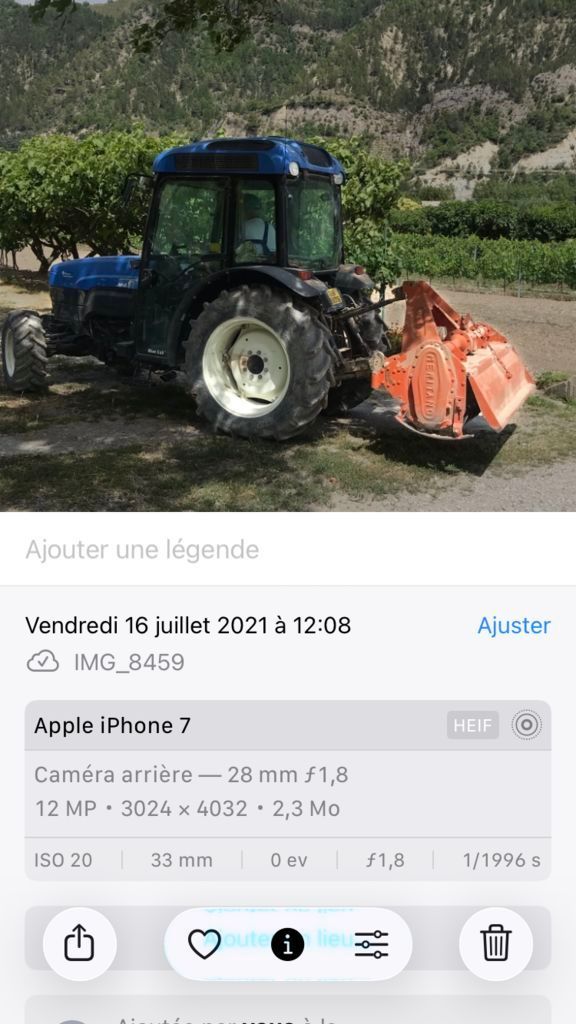Open the tractor photo full screen
Screen dimensions: 576x1024
tap(288, 255)
